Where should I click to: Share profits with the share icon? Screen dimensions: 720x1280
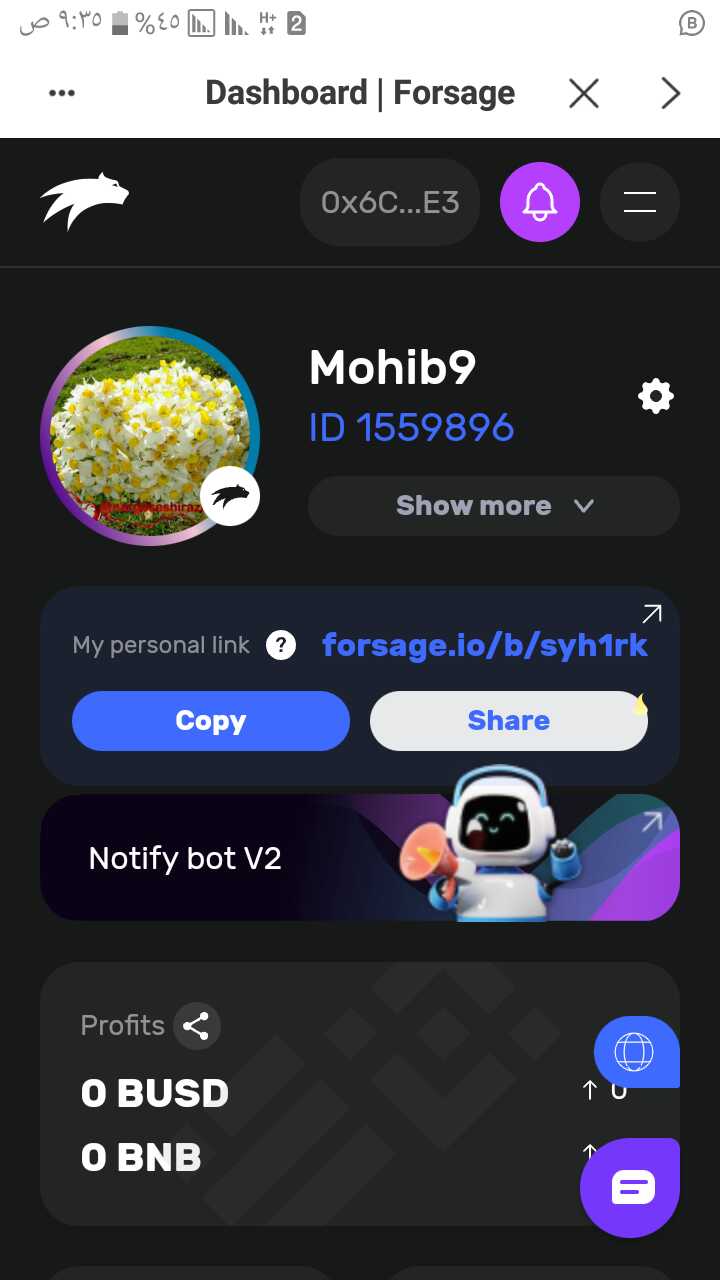(197, 1025)
